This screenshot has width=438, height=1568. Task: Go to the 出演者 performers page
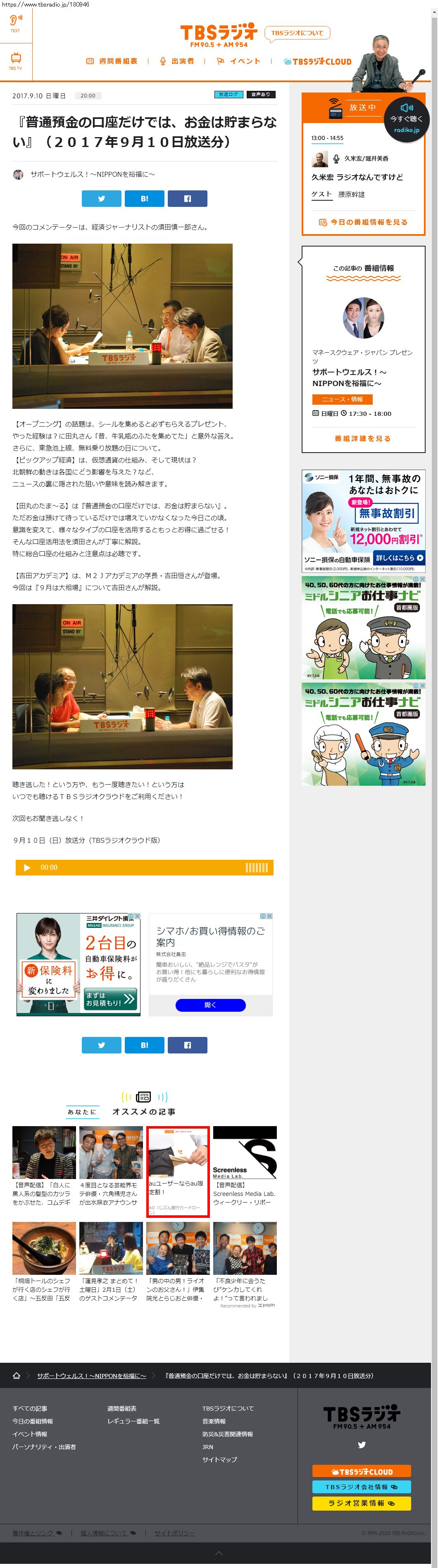(x=177, y=62)
